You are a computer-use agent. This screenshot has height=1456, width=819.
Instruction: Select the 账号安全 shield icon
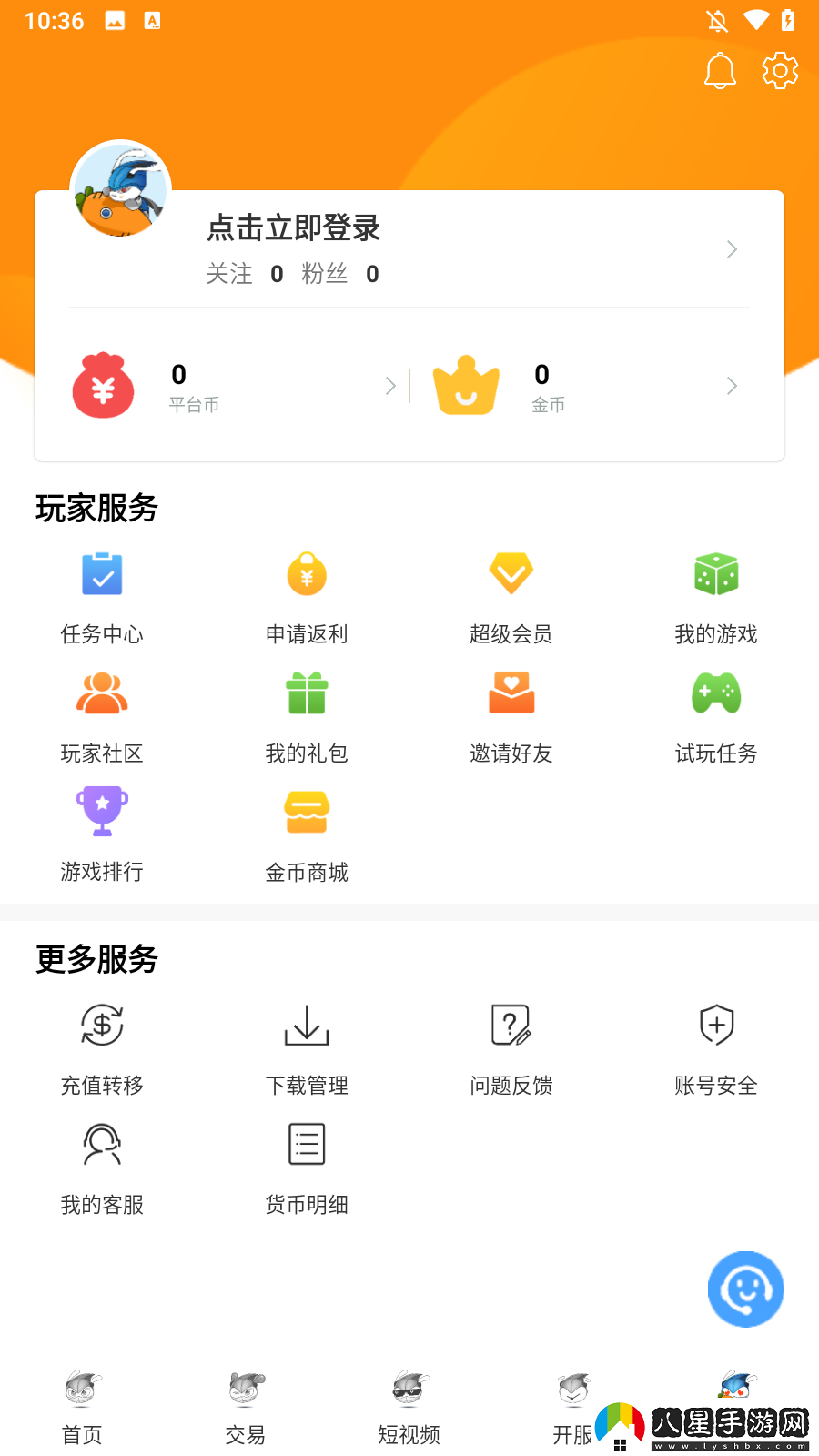[715, 1026]
